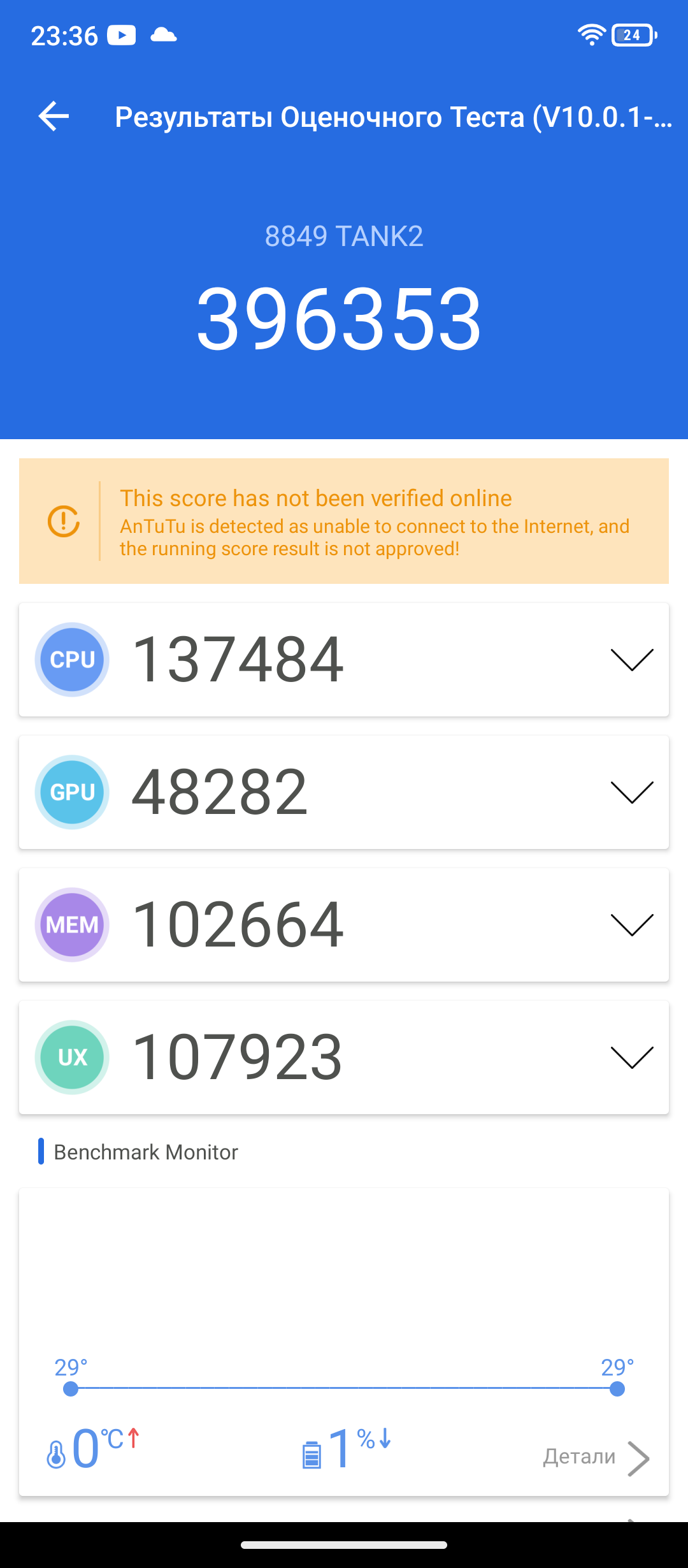This screenshot has width=688, height=1568.
Task: Tap the Benchmark Monitor section header
Action: tap(145, 1152)
